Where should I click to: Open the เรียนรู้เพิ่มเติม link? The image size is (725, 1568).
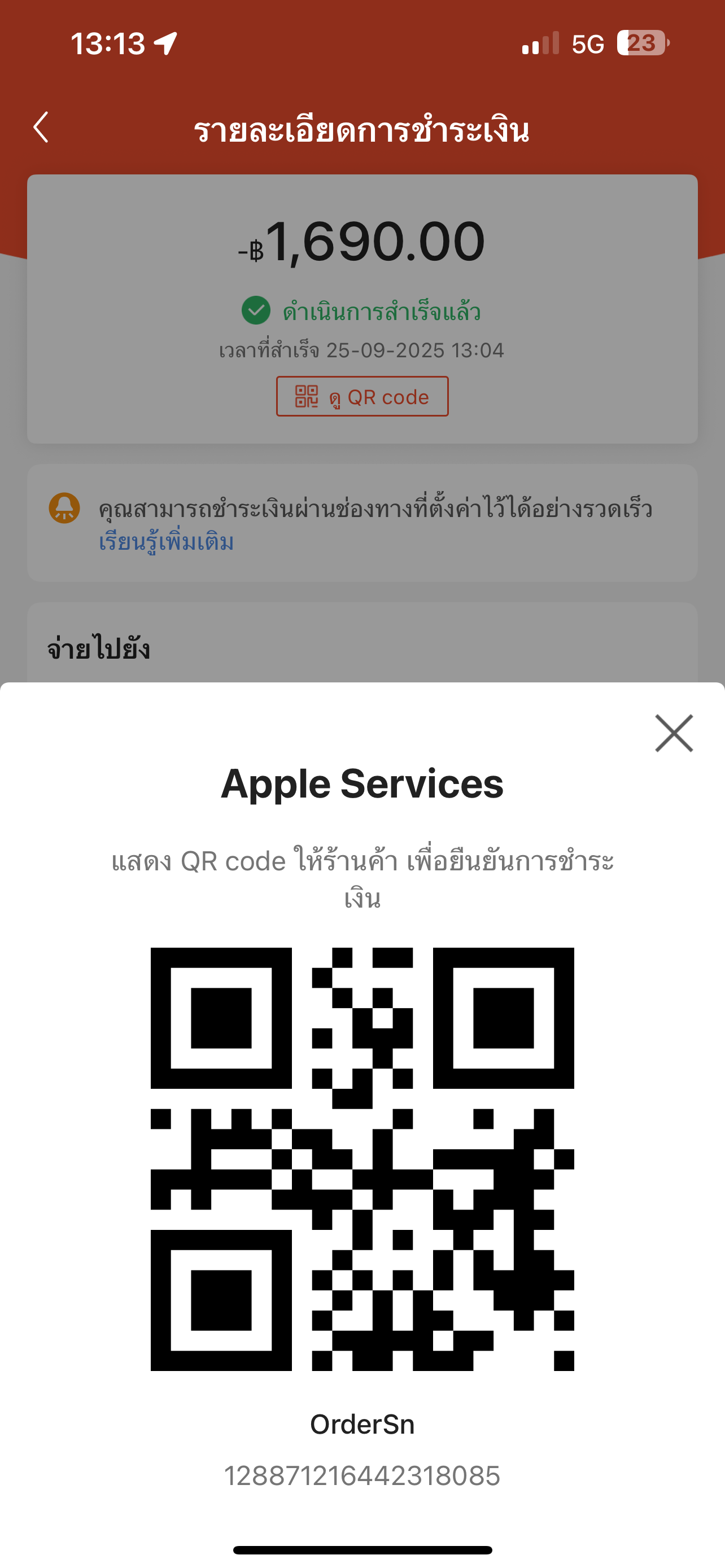tap(166, 542)
